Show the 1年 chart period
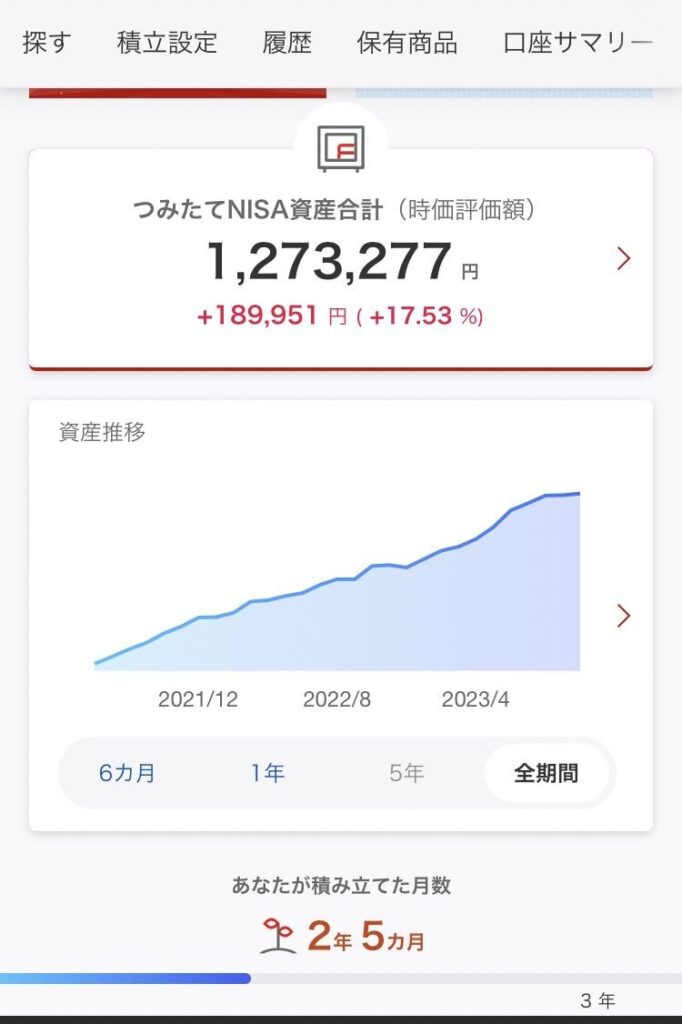The height and width of the screenshot is (1024, 682). click(268, 773)
